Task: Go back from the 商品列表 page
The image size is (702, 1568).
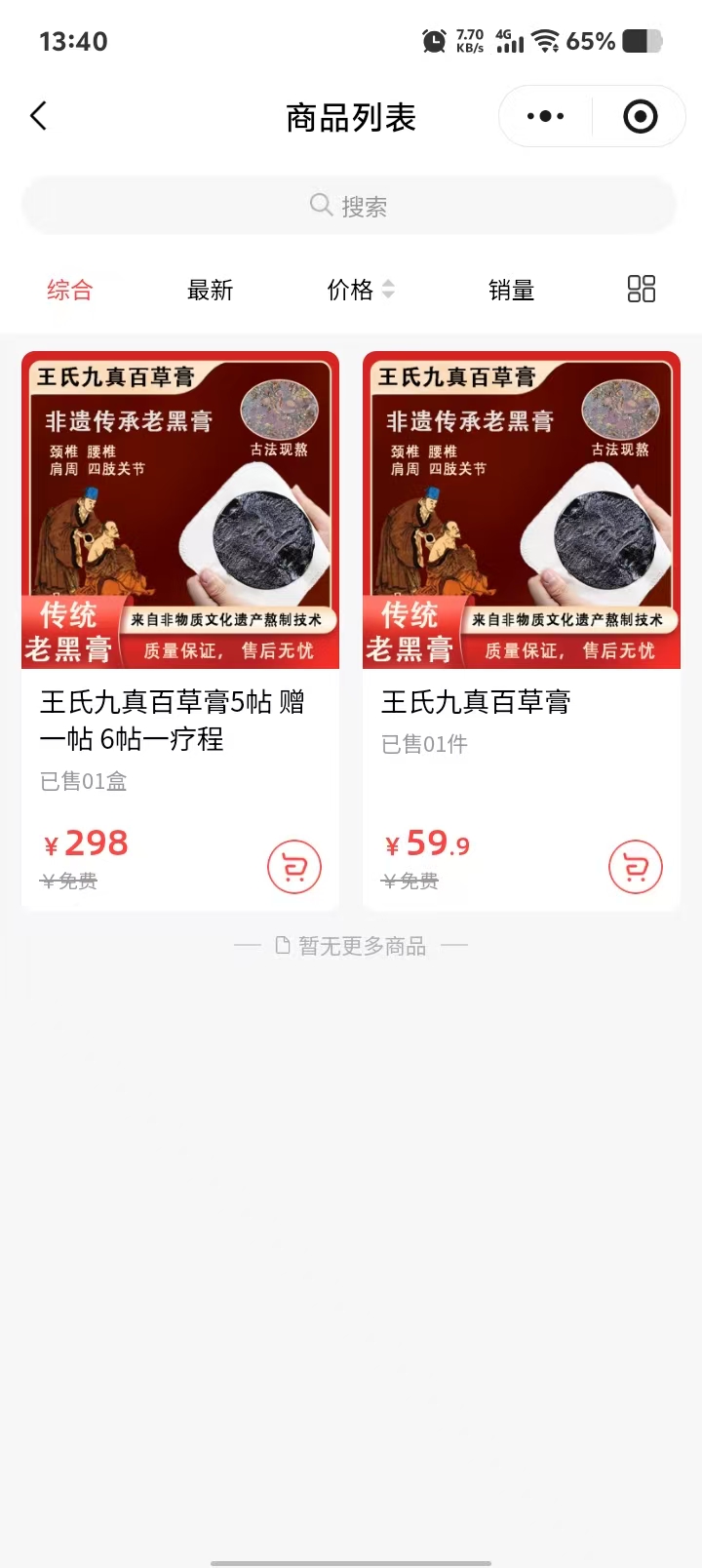Action: click(x=39, y=117)
